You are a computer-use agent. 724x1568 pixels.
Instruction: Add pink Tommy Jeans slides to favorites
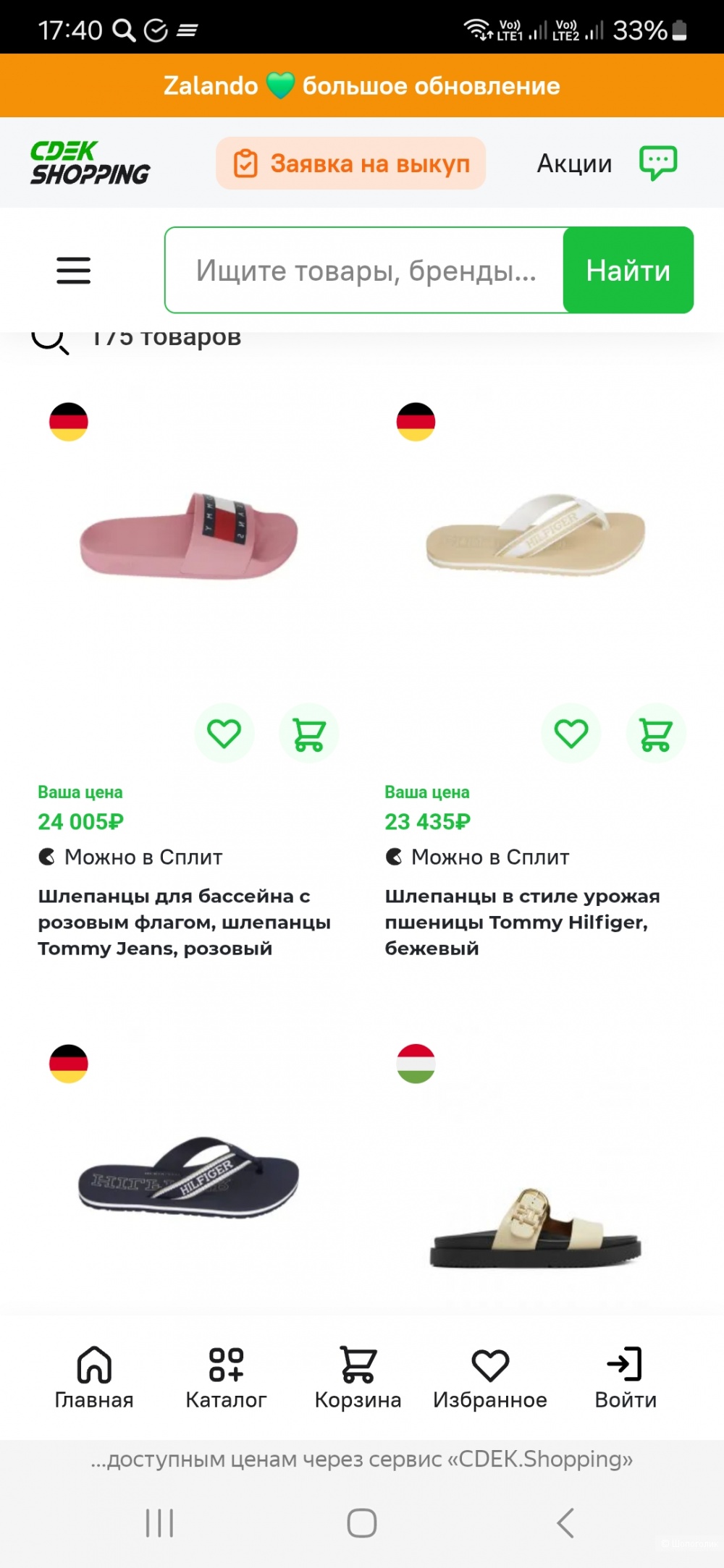tap(224, 734)
